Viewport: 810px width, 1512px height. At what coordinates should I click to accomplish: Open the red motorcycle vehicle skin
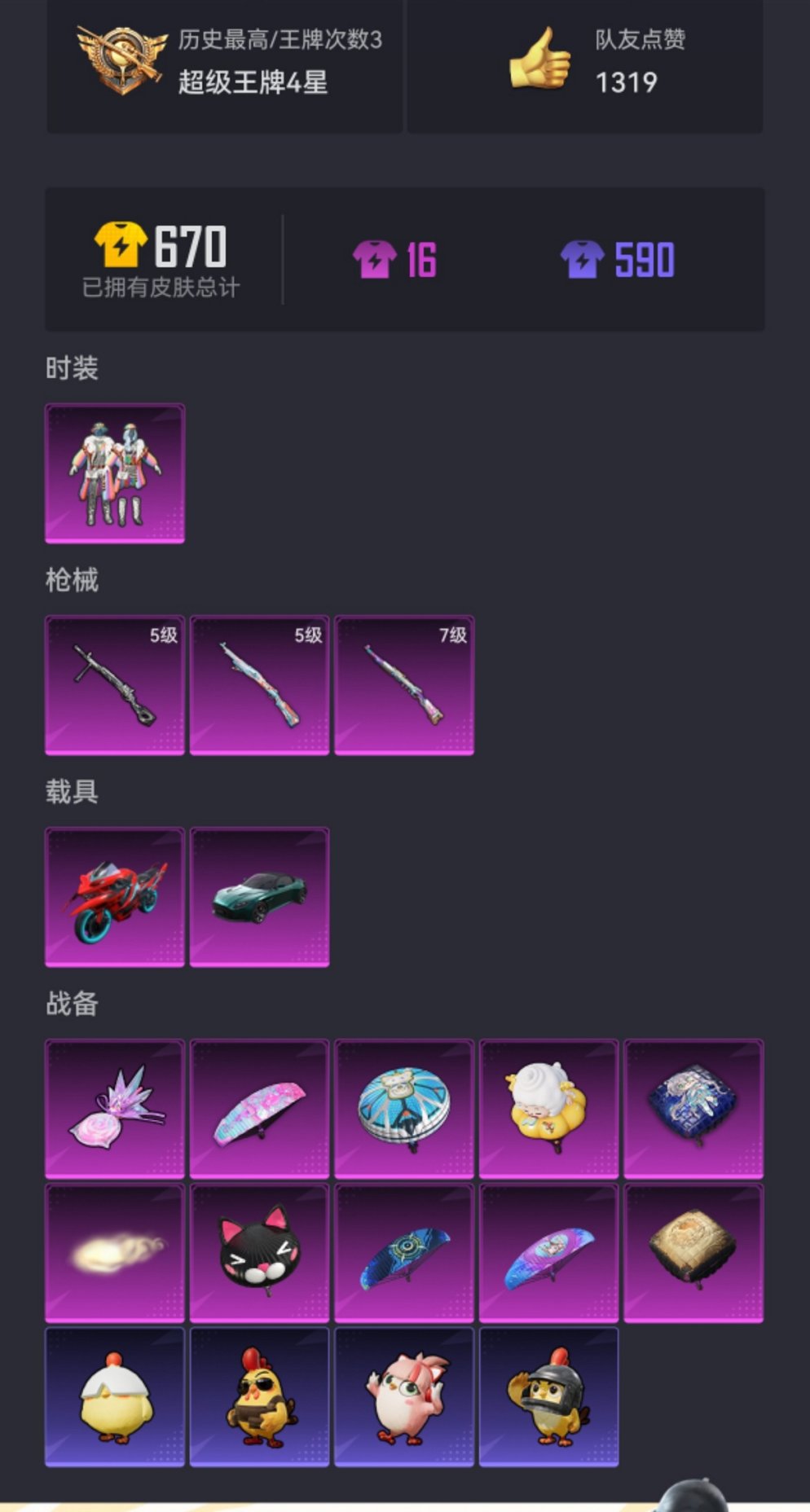coord(115,897)
